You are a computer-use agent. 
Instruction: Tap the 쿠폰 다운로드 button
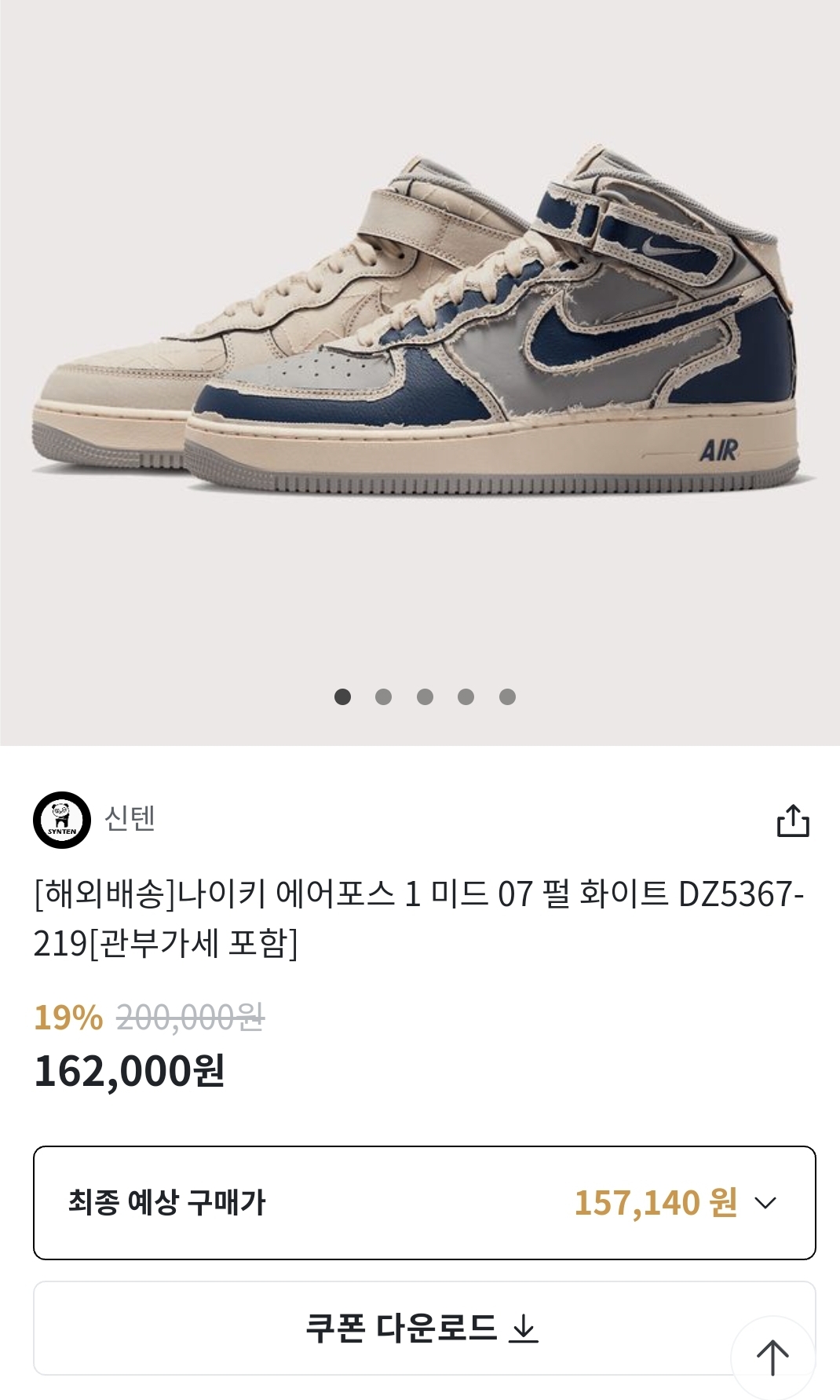[422, 1329]
